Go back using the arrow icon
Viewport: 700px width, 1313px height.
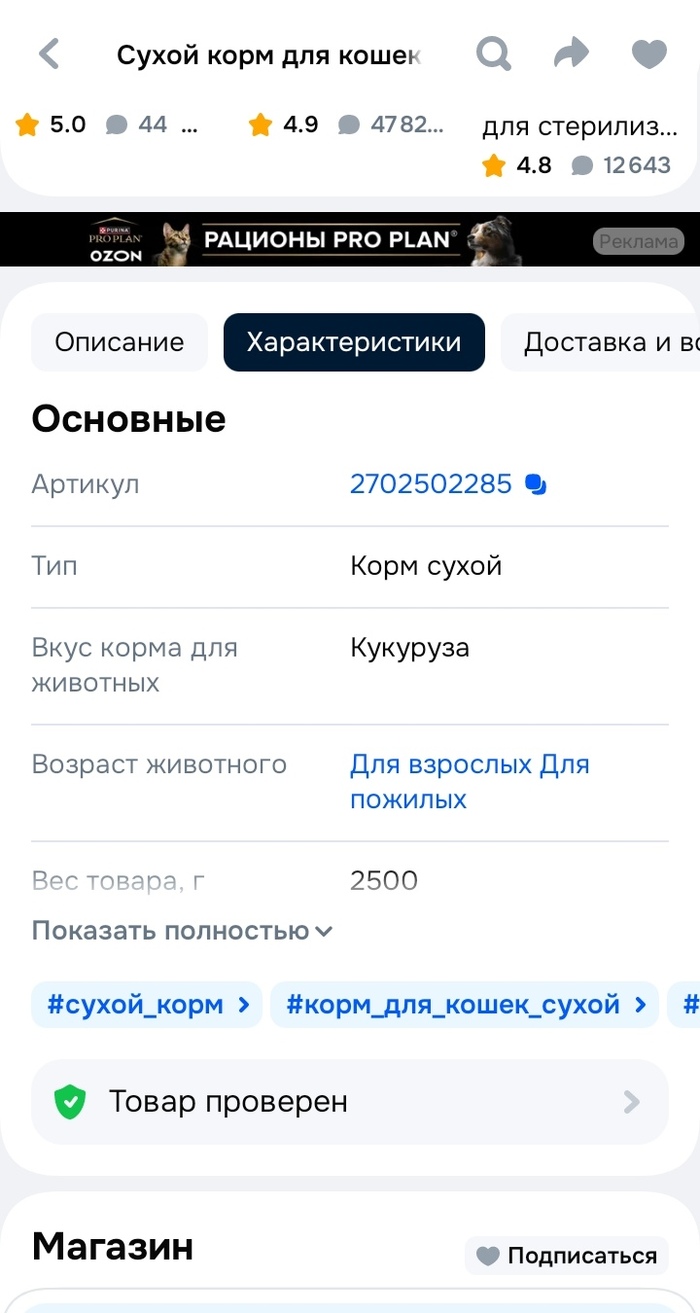pos(49,54)
